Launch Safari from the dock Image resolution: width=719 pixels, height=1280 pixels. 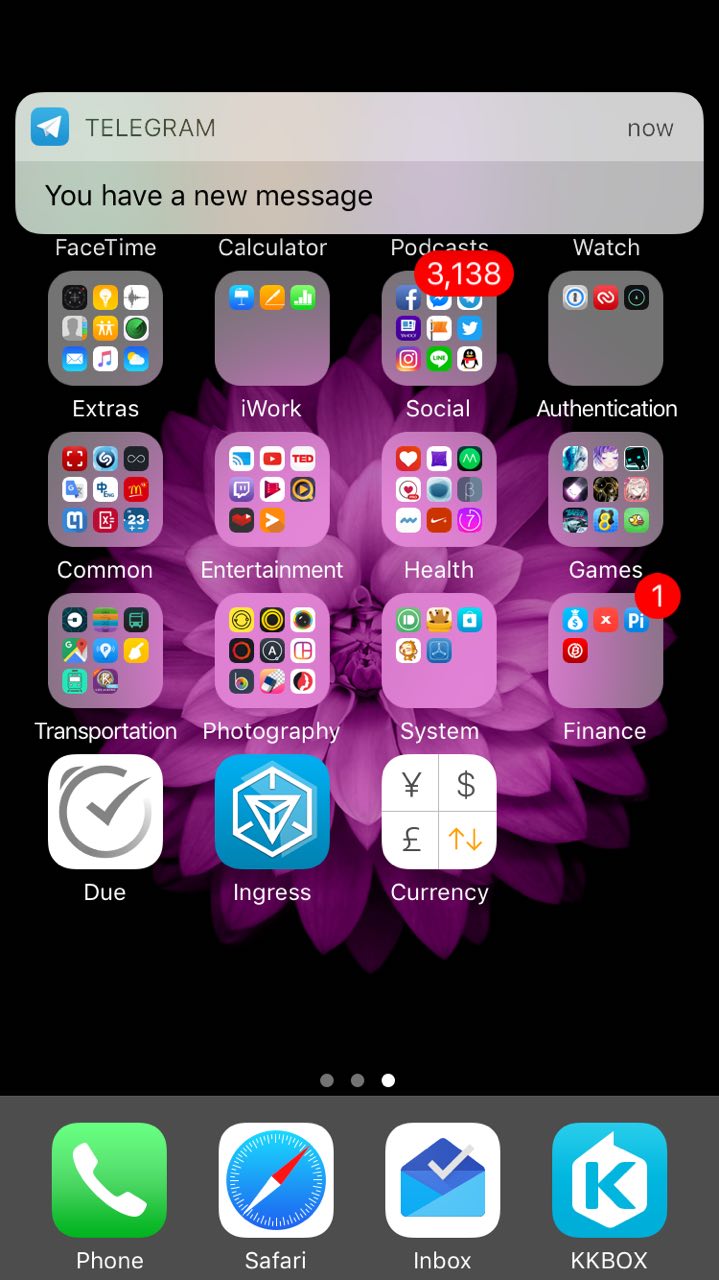(x=276, y=1180)
